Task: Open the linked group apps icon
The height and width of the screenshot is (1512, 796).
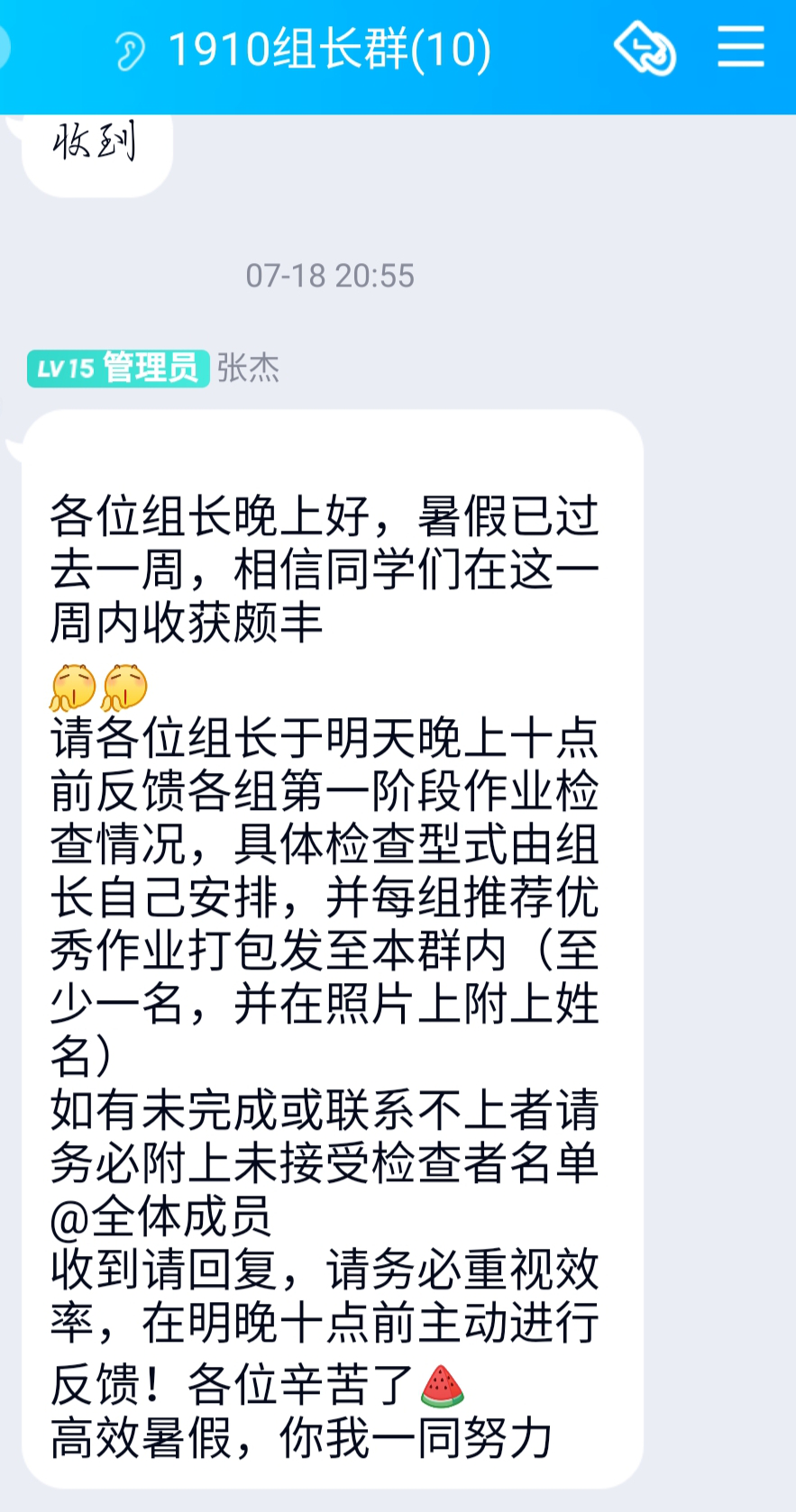Action: click(x=645, y=49)
